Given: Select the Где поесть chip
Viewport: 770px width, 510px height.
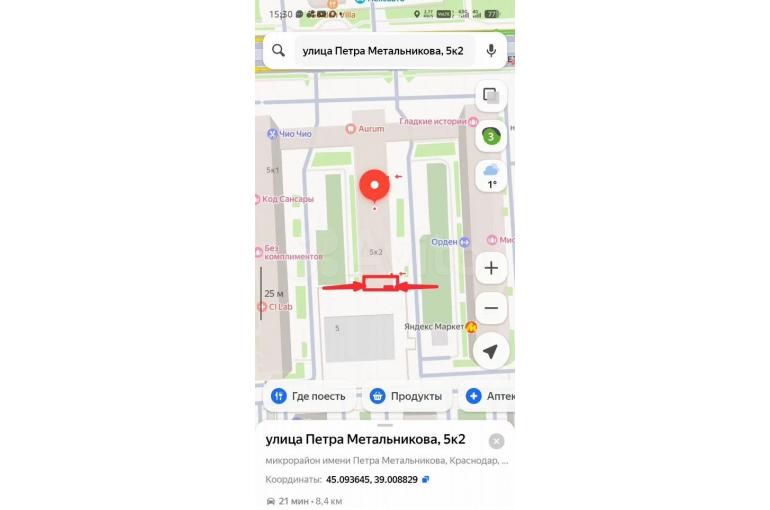Looking at the screenshot, I should (x=308, y=396).
